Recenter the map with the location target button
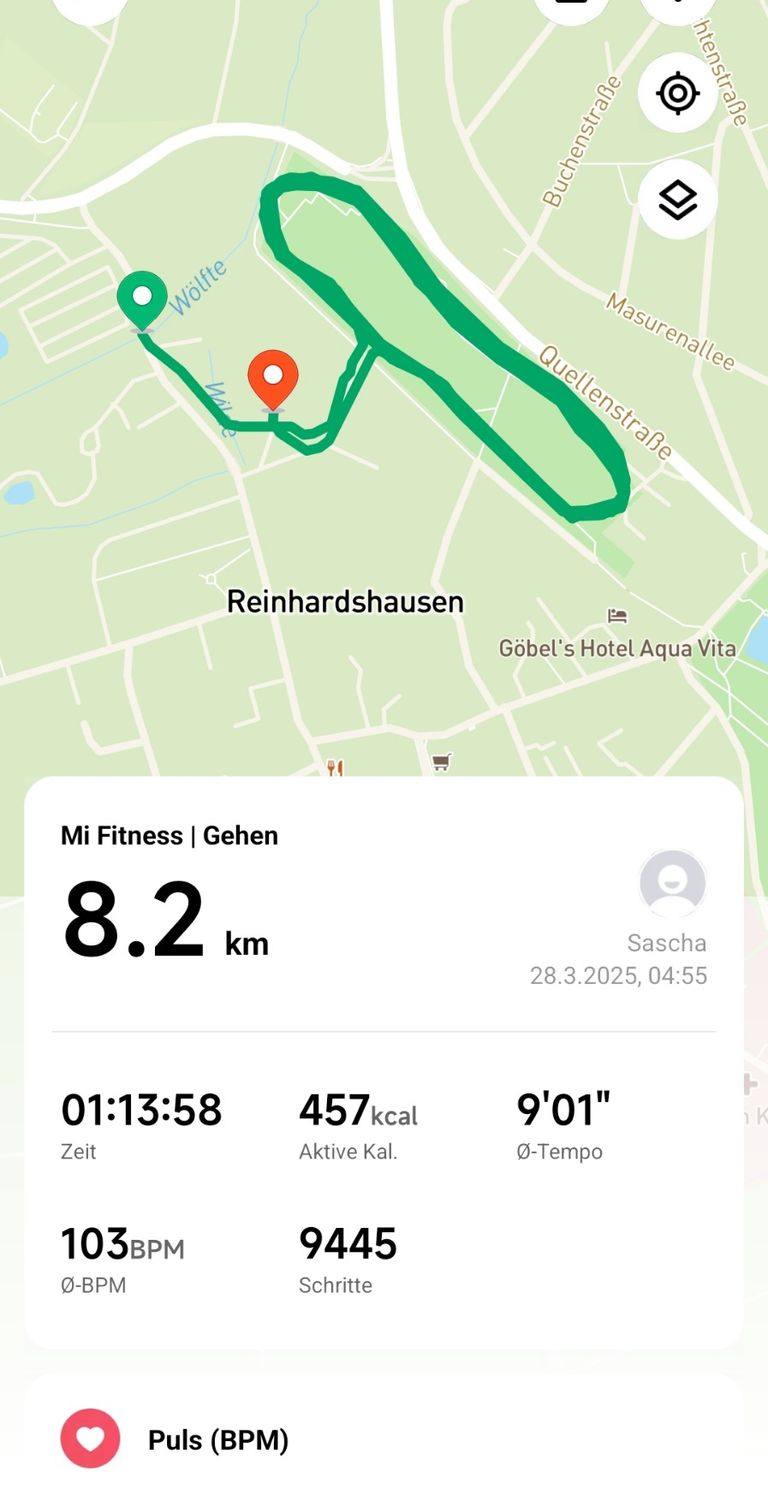 [677, 94]
